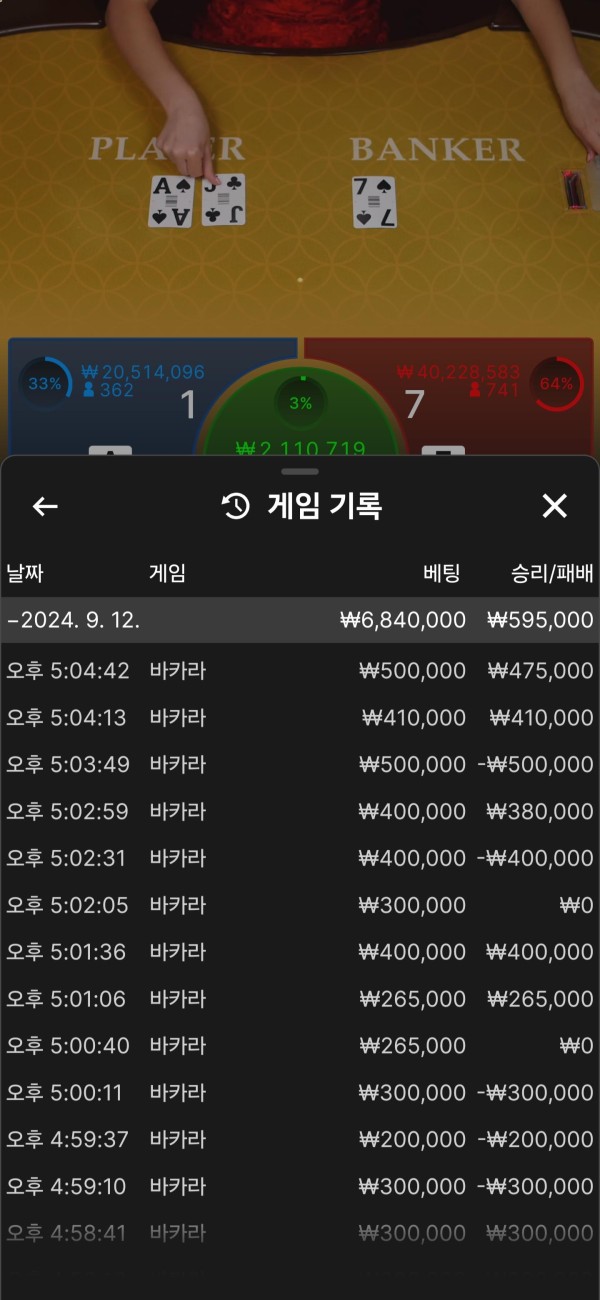Open the 오후 4:59:37 baccarat round

pos(300,1140)
